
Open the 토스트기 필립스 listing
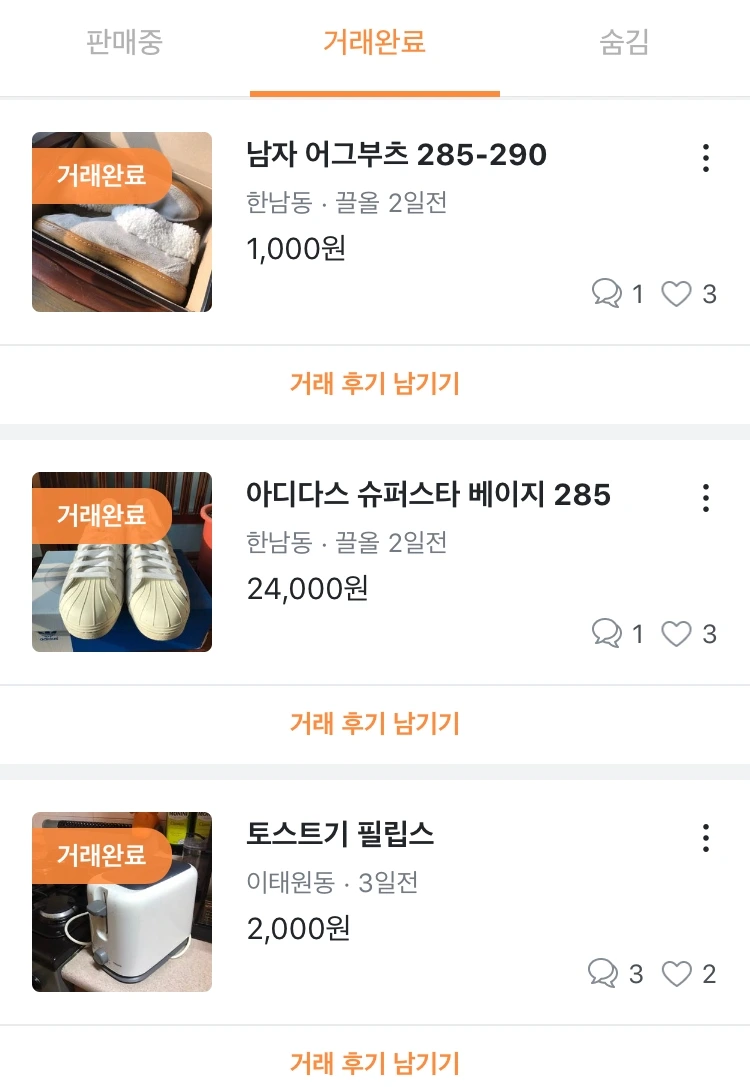[340, 835]
